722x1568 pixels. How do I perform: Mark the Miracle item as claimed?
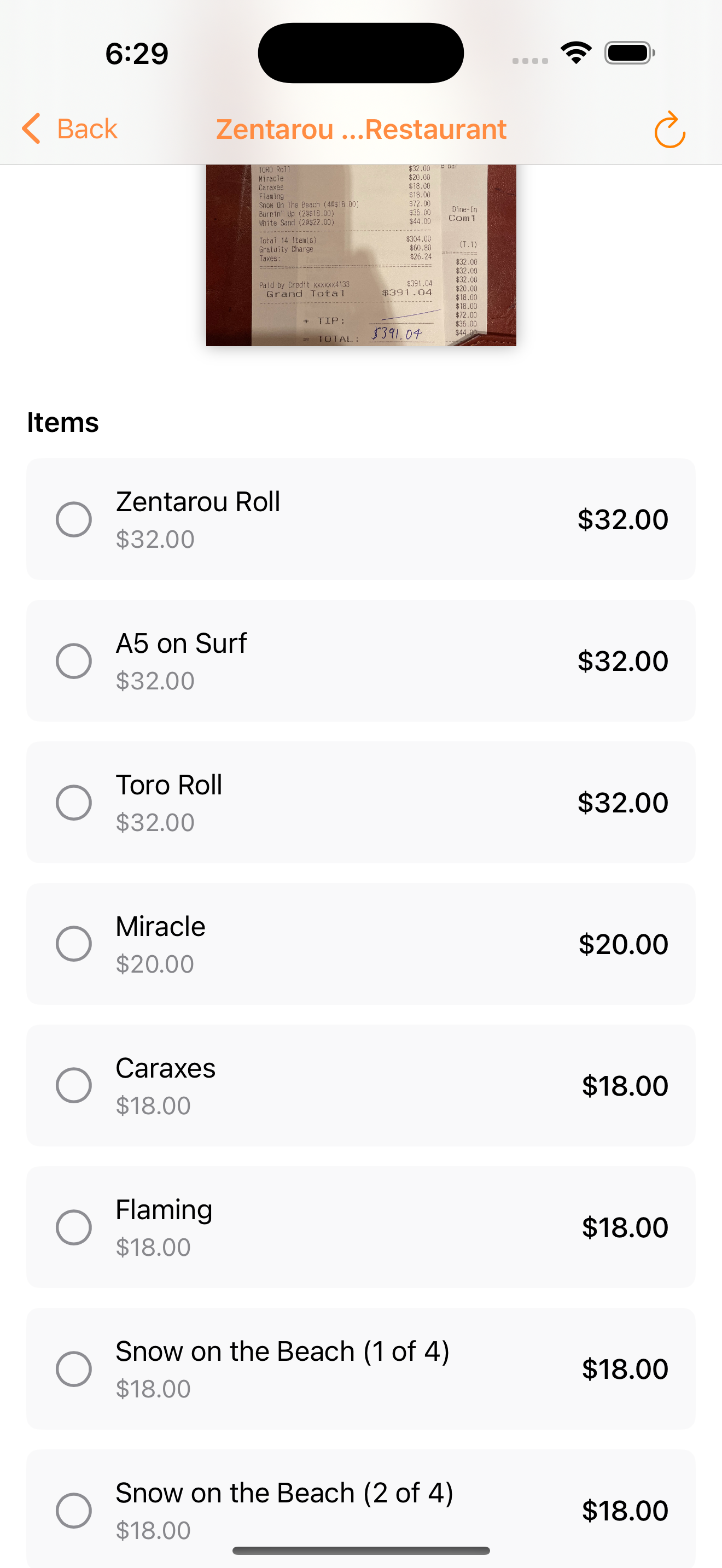74,944
